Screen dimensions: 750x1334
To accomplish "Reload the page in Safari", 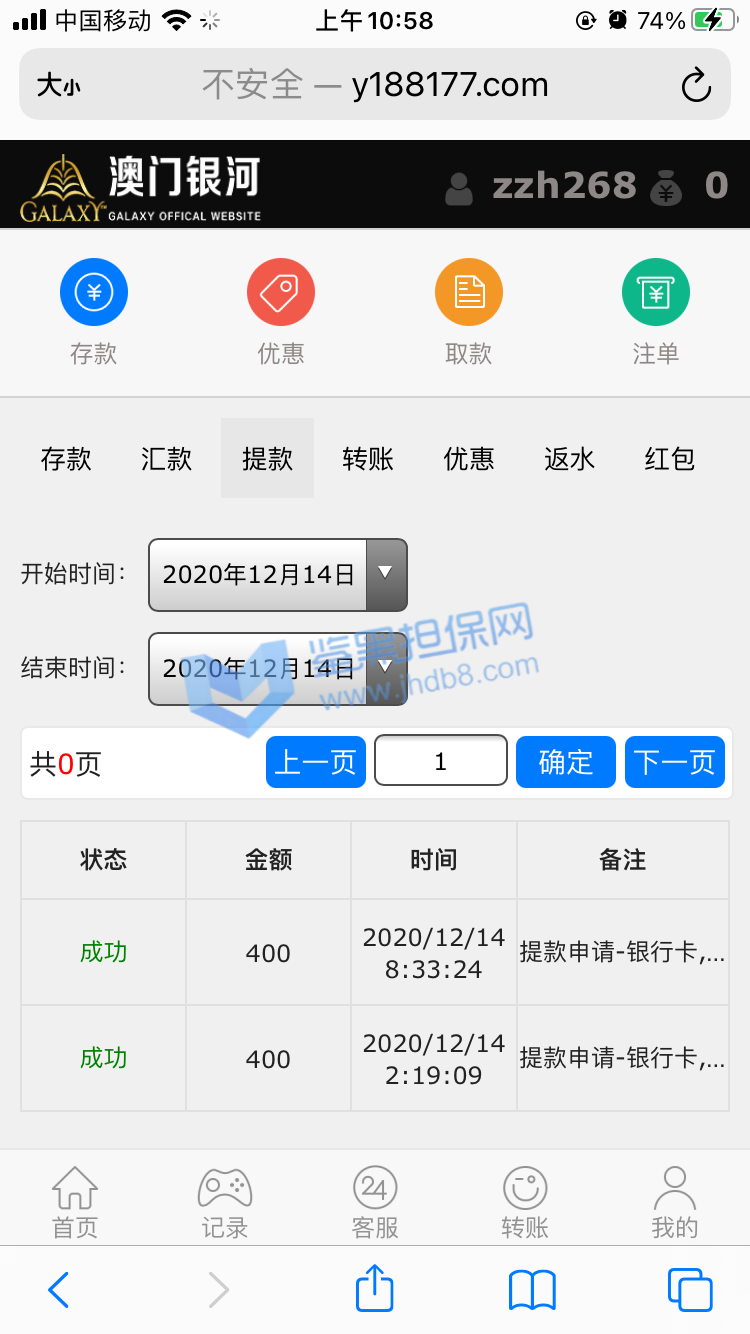I will (x=695, y=85).
